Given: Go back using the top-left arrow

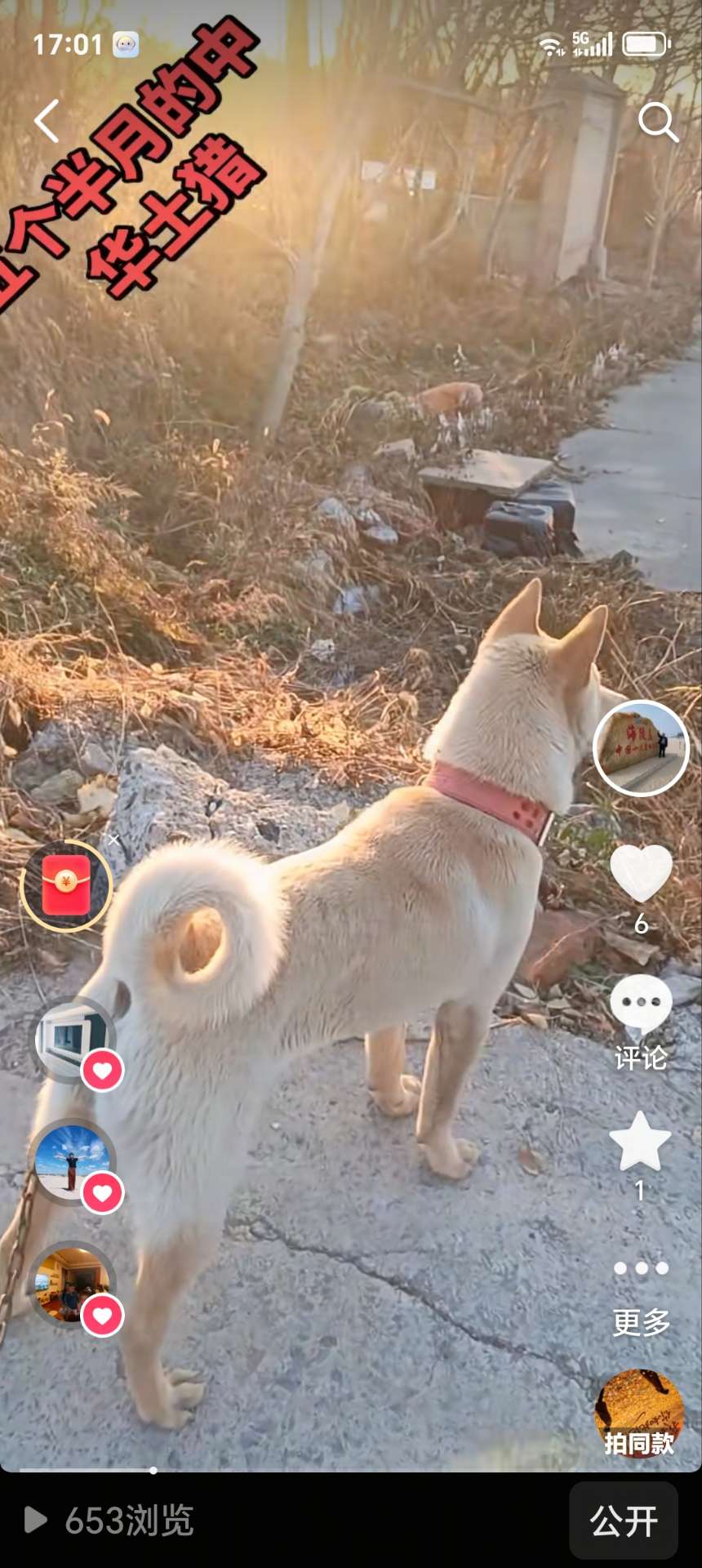Looking at the screenshot, I should tap(47, 122).
